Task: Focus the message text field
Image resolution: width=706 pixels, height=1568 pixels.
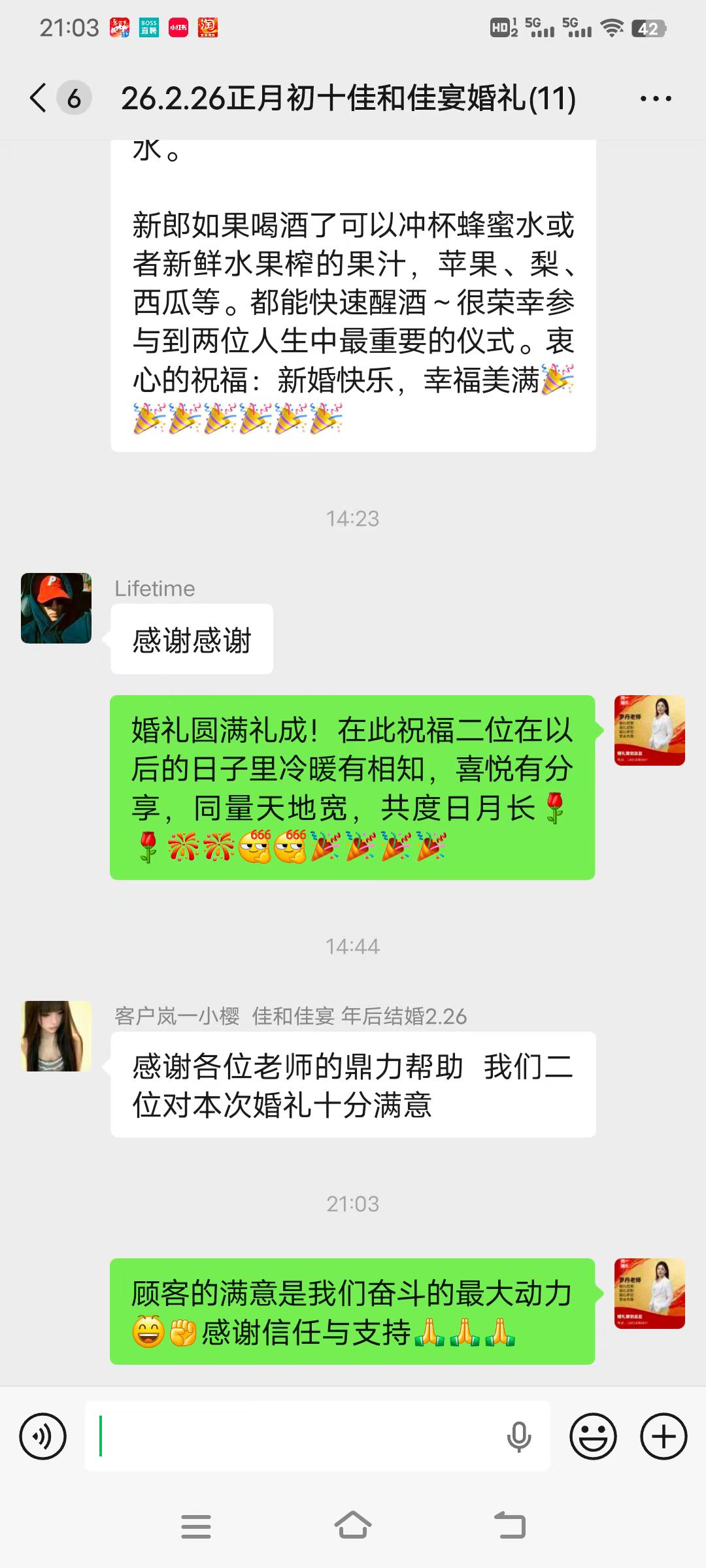Action: pyautogui.click(x=294, y=1437)
